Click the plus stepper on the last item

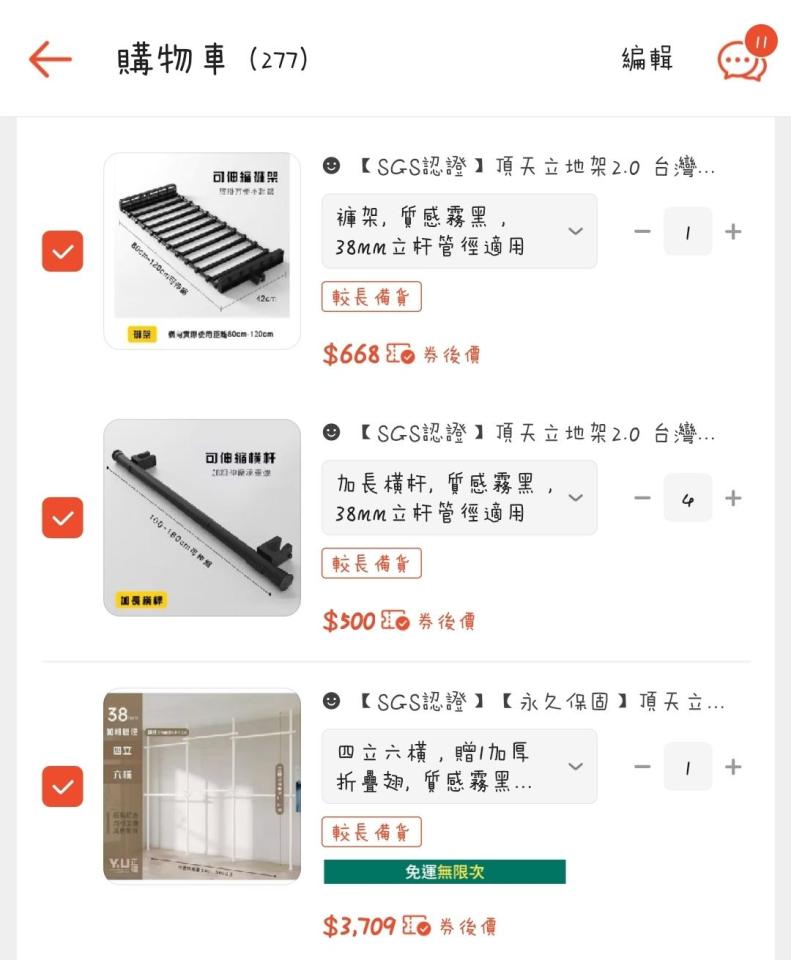pos(733,766)
